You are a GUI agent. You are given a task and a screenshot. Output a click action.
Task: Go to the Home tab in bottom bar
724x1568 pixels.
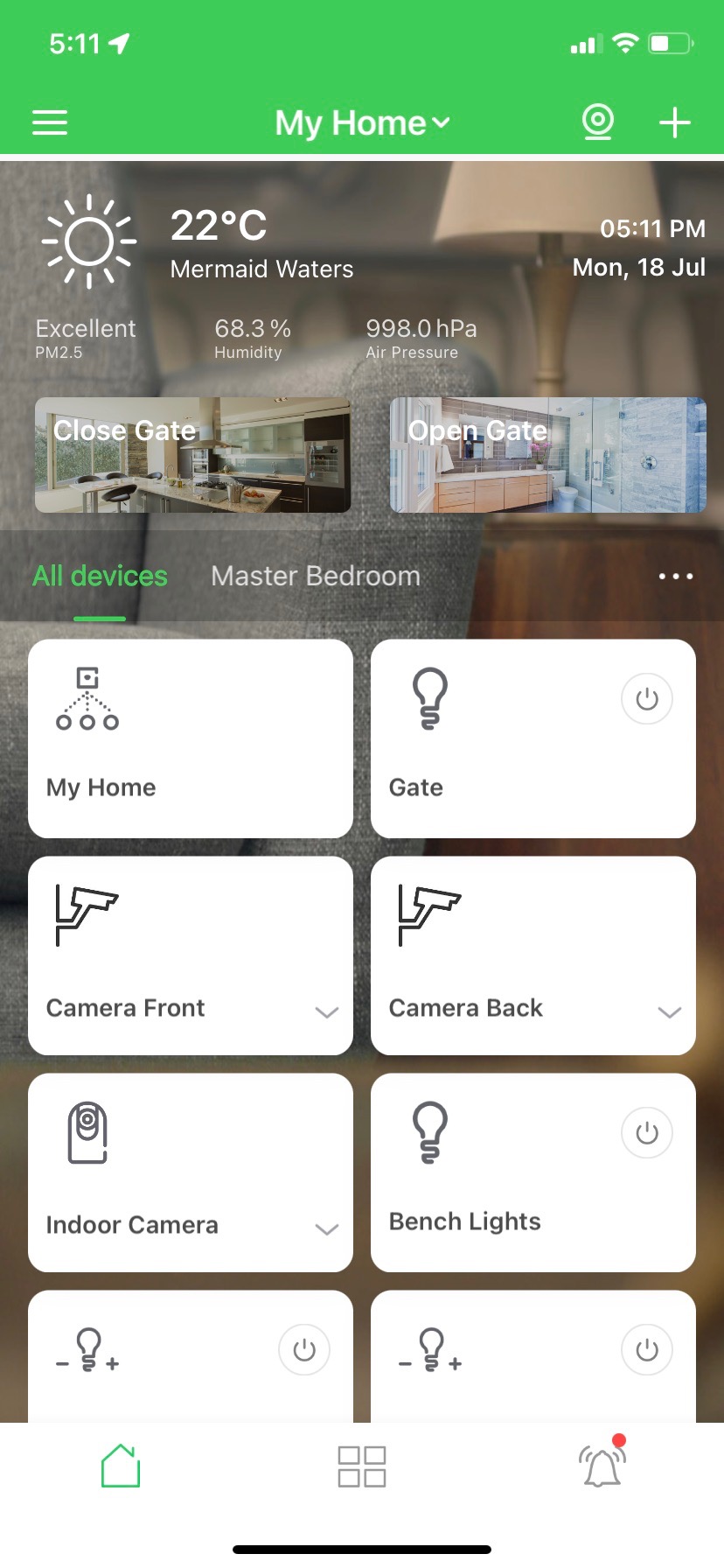121,1466
